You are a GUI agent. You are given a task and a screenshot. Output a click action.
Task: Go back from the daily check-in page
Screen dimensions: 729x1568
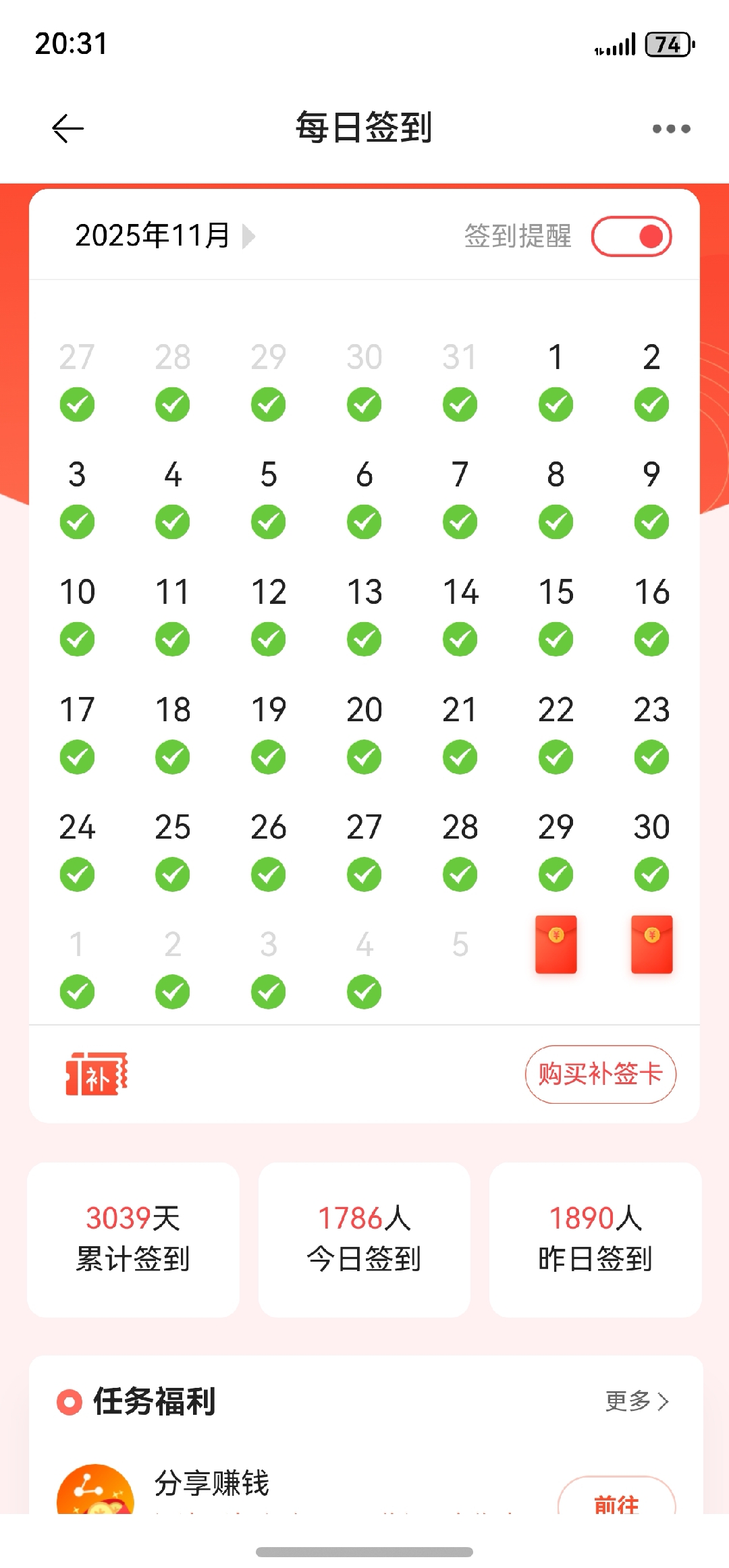pyautogui.click(x=68, y=128)
